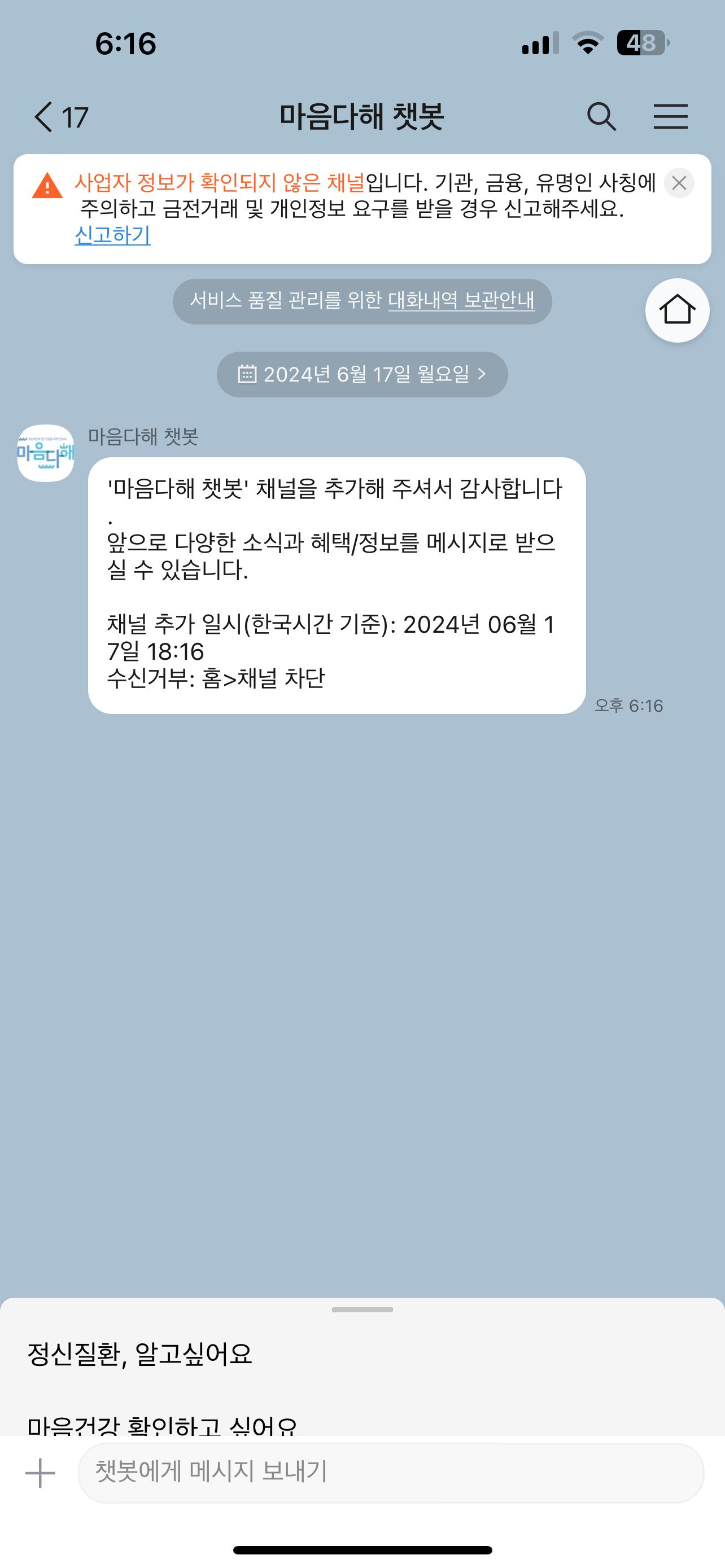This screenshot has width=725, height=1568.
Task: Open the channel home via house icon
Action: pos(677,310)
